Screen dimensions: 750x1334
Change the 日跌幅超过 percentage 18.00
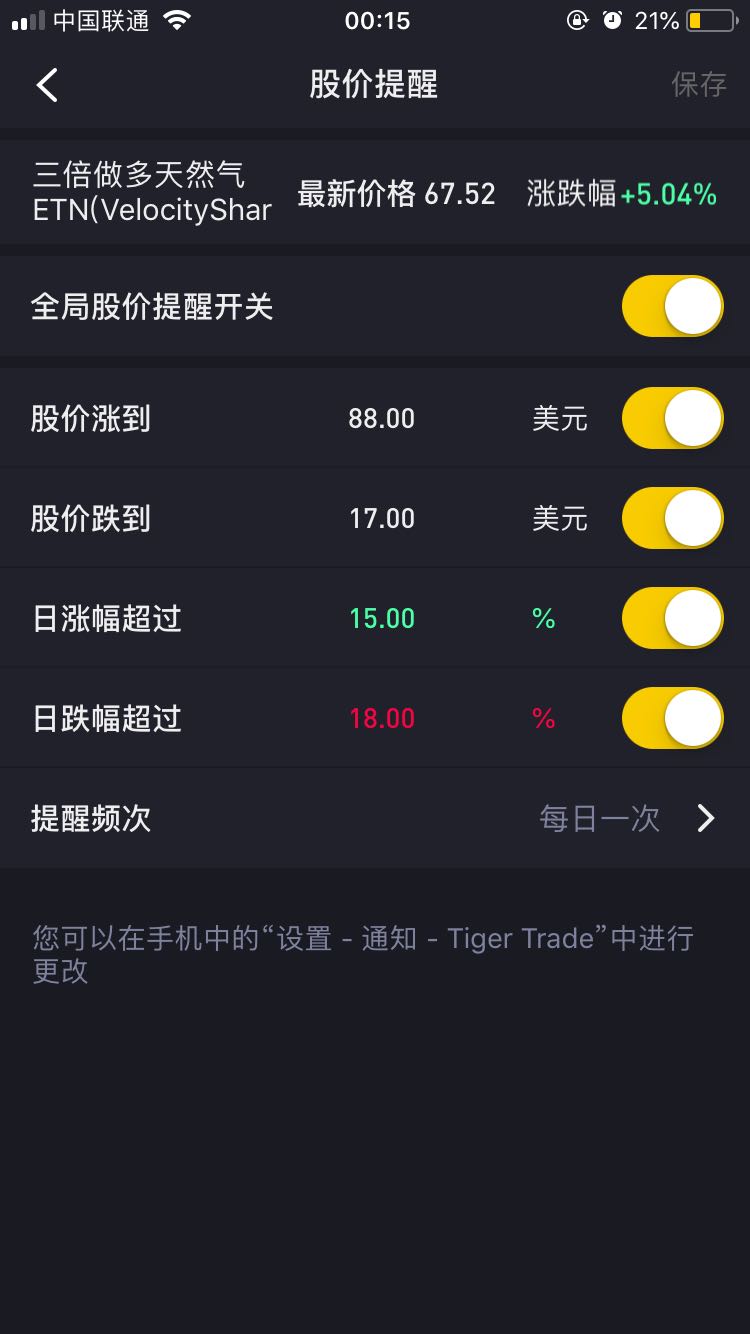[x=381, y=718]
